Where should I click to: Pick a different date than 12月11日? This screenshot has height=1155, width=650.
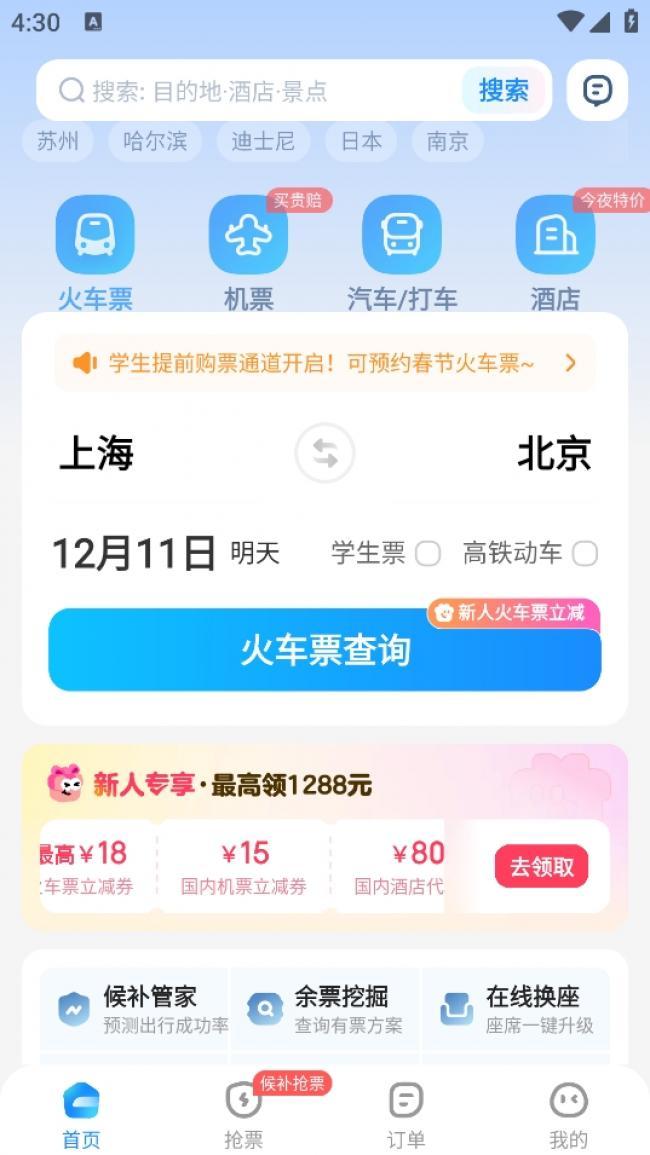click(x=134, y=553)
